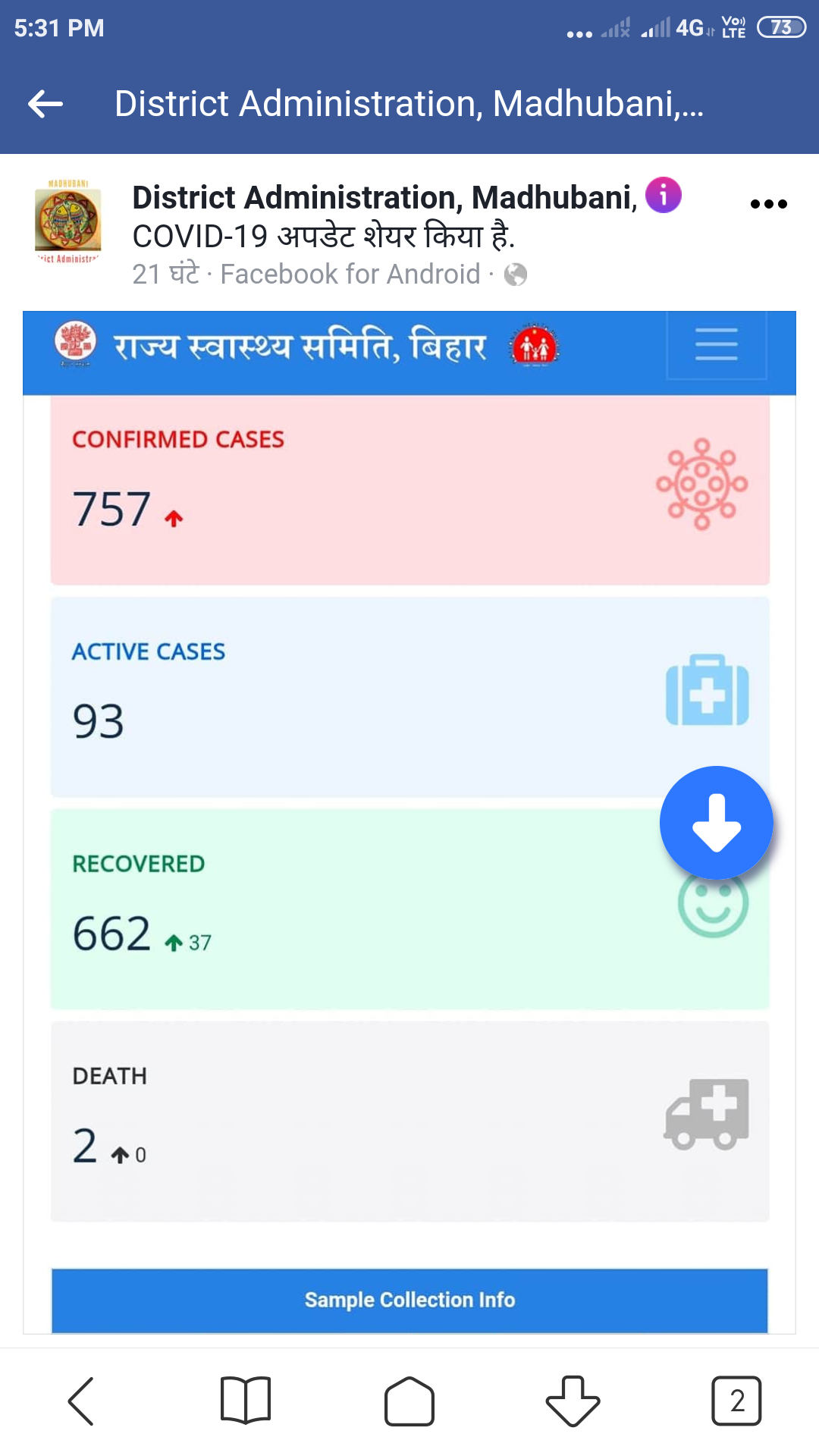Tap the purple info badge beside the page name
Screen dimensions: 819x1456
pyautogui.click(x=664, y=196)
